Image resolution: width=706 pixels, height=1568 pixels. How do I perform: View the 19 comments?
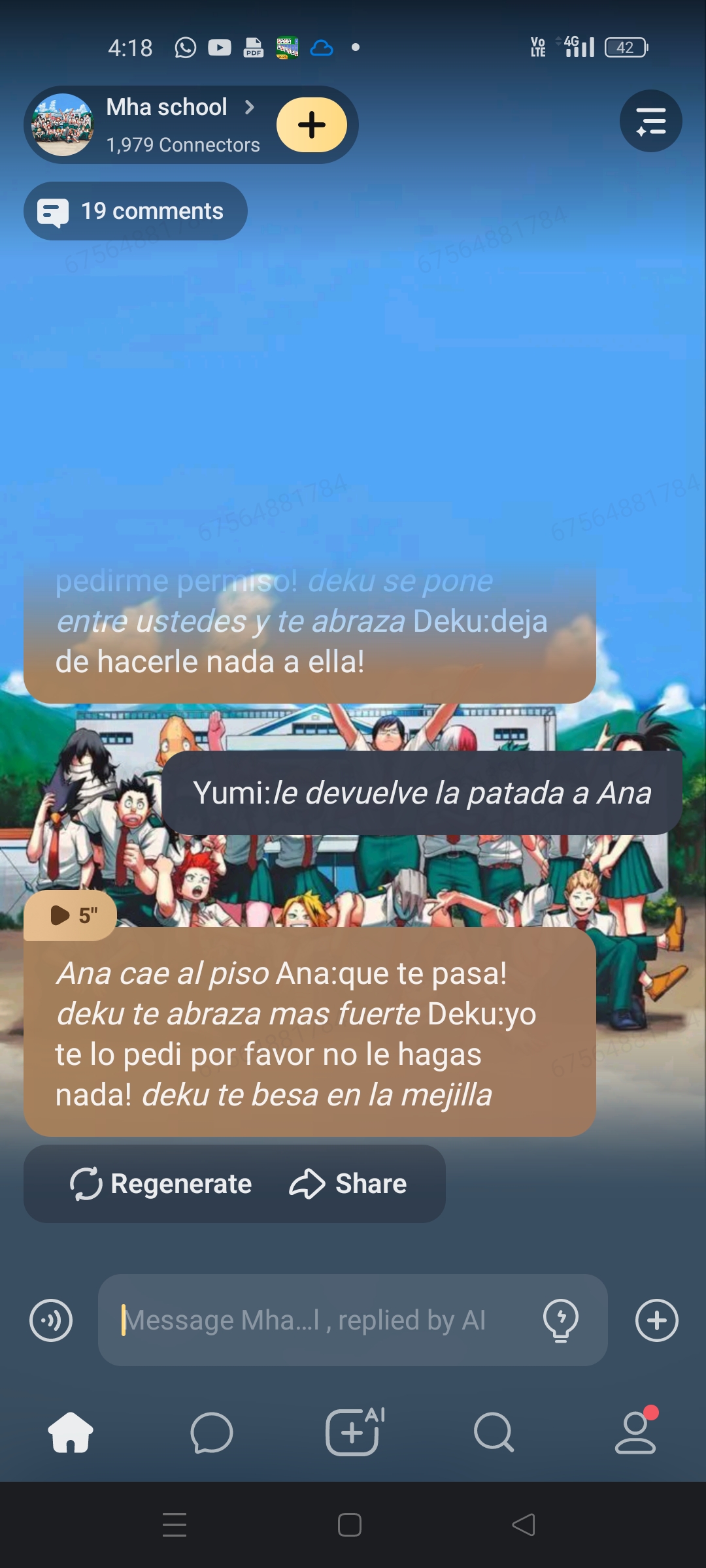135,211
